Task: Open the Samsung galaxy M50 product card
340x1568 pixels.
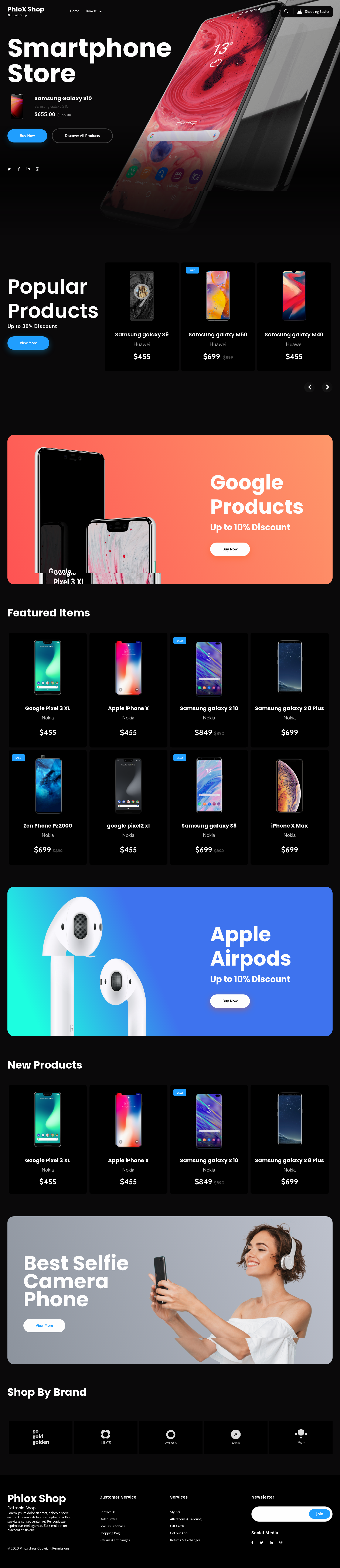Action: [218, 317]
